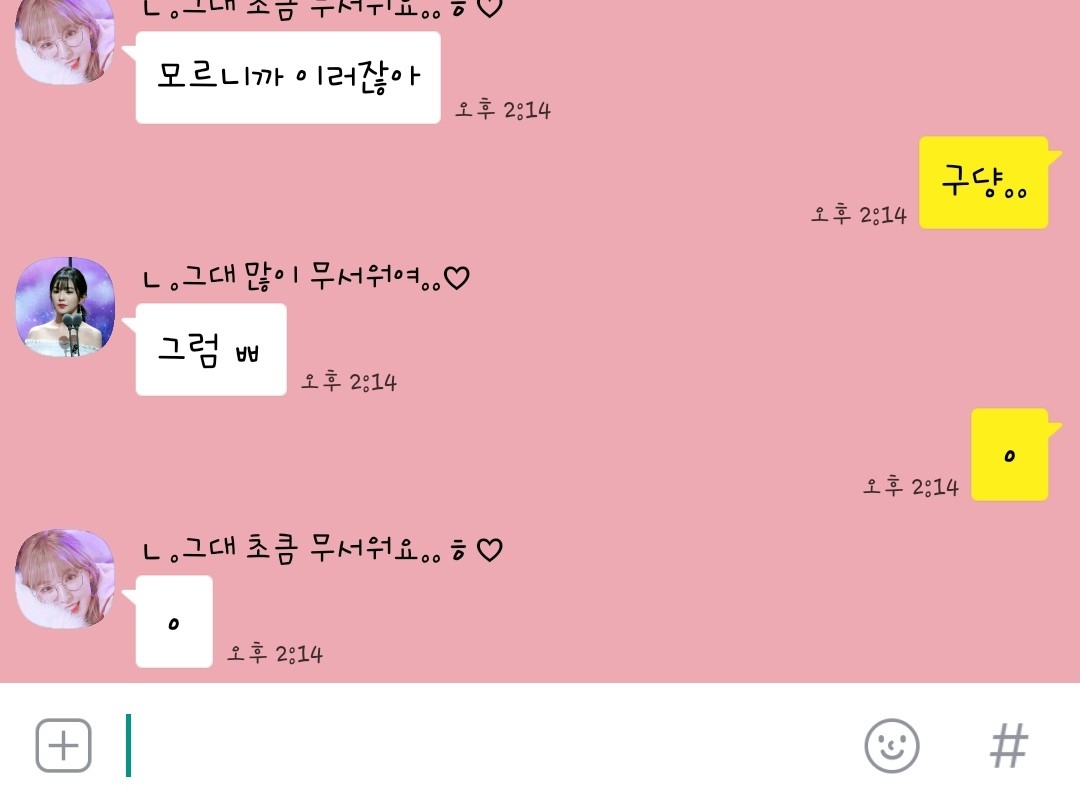Open the emoticon picker
Screen dimensions: 1080x809
[x=891, y=746]
